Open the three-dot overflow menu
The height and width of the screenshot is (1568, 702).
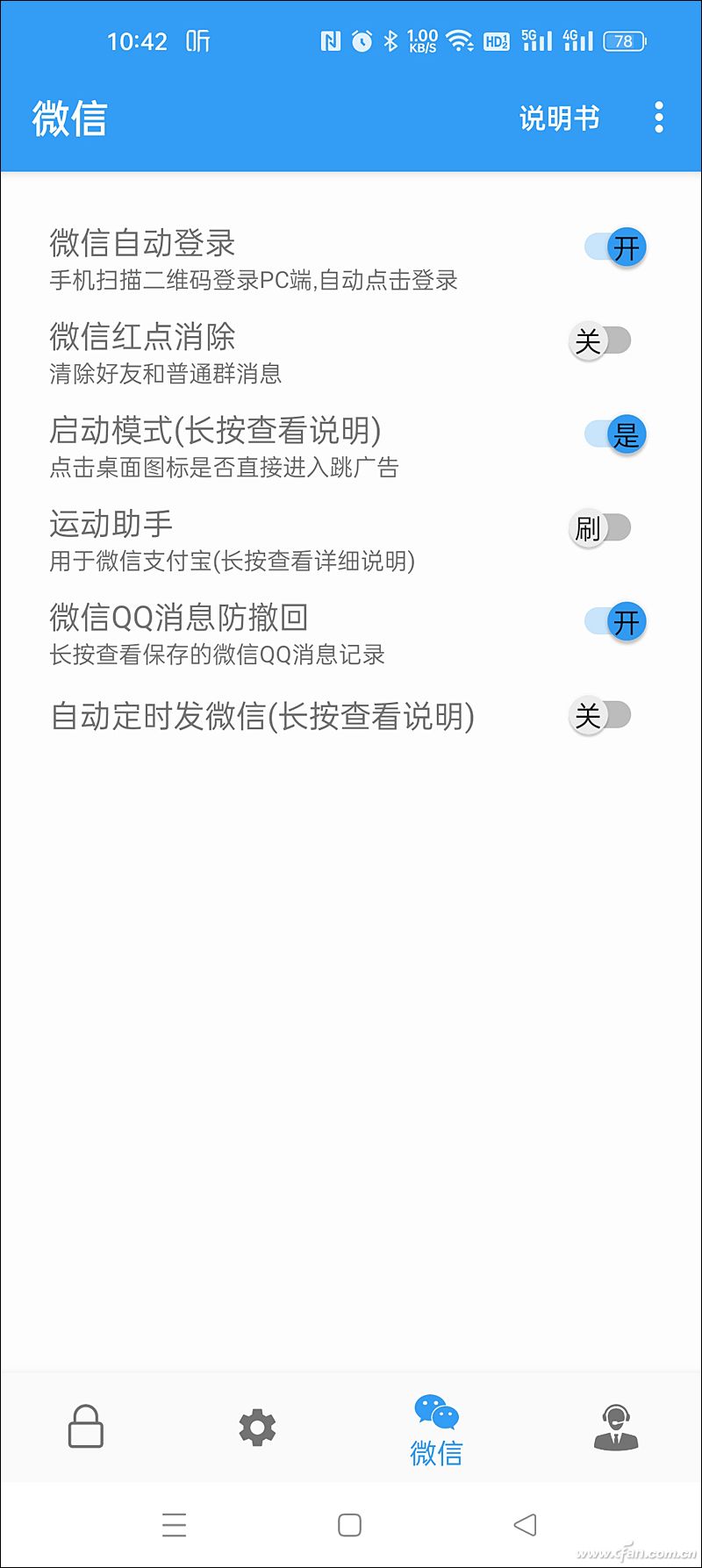(x=658, y=118)
